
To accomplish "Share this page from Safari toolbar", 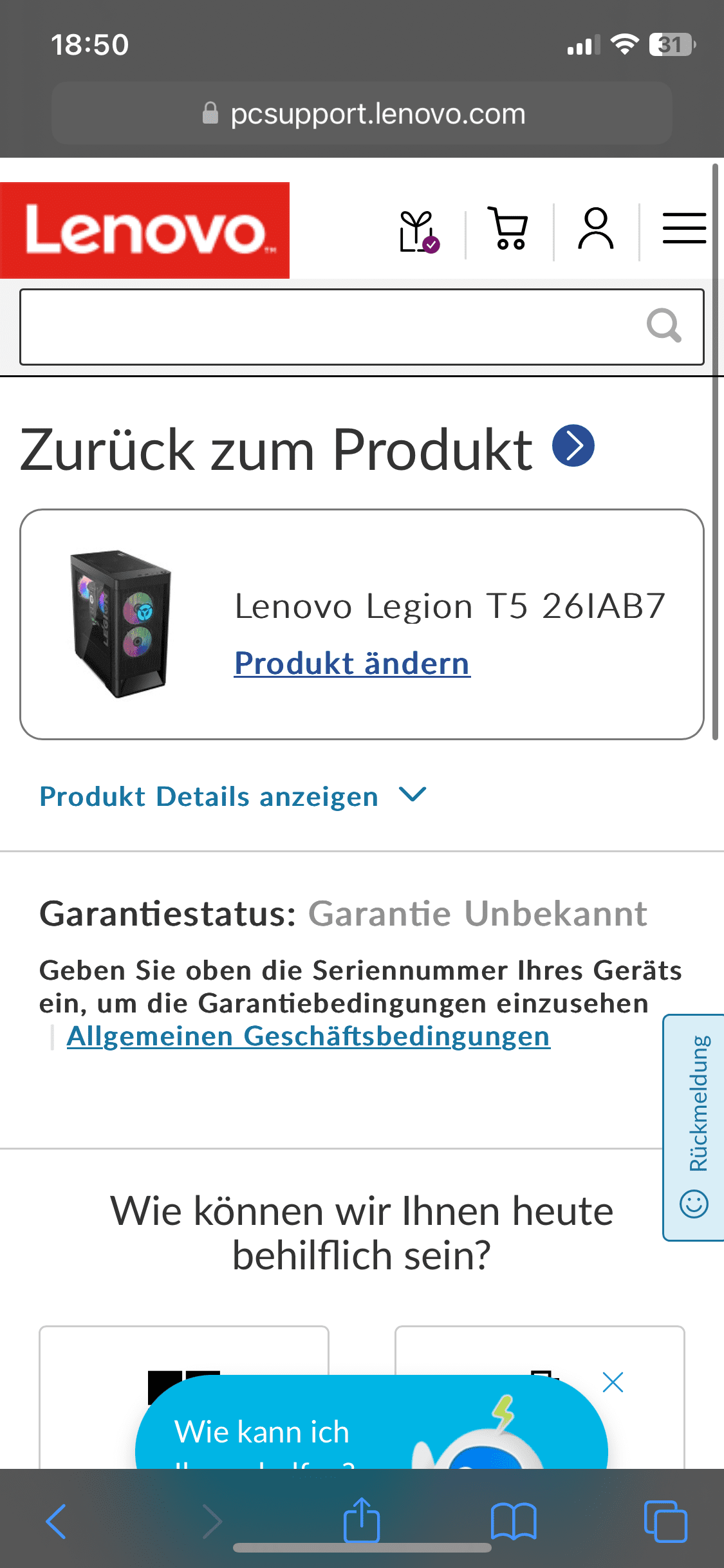I will pyautogui.click(x=362, y=1520).
